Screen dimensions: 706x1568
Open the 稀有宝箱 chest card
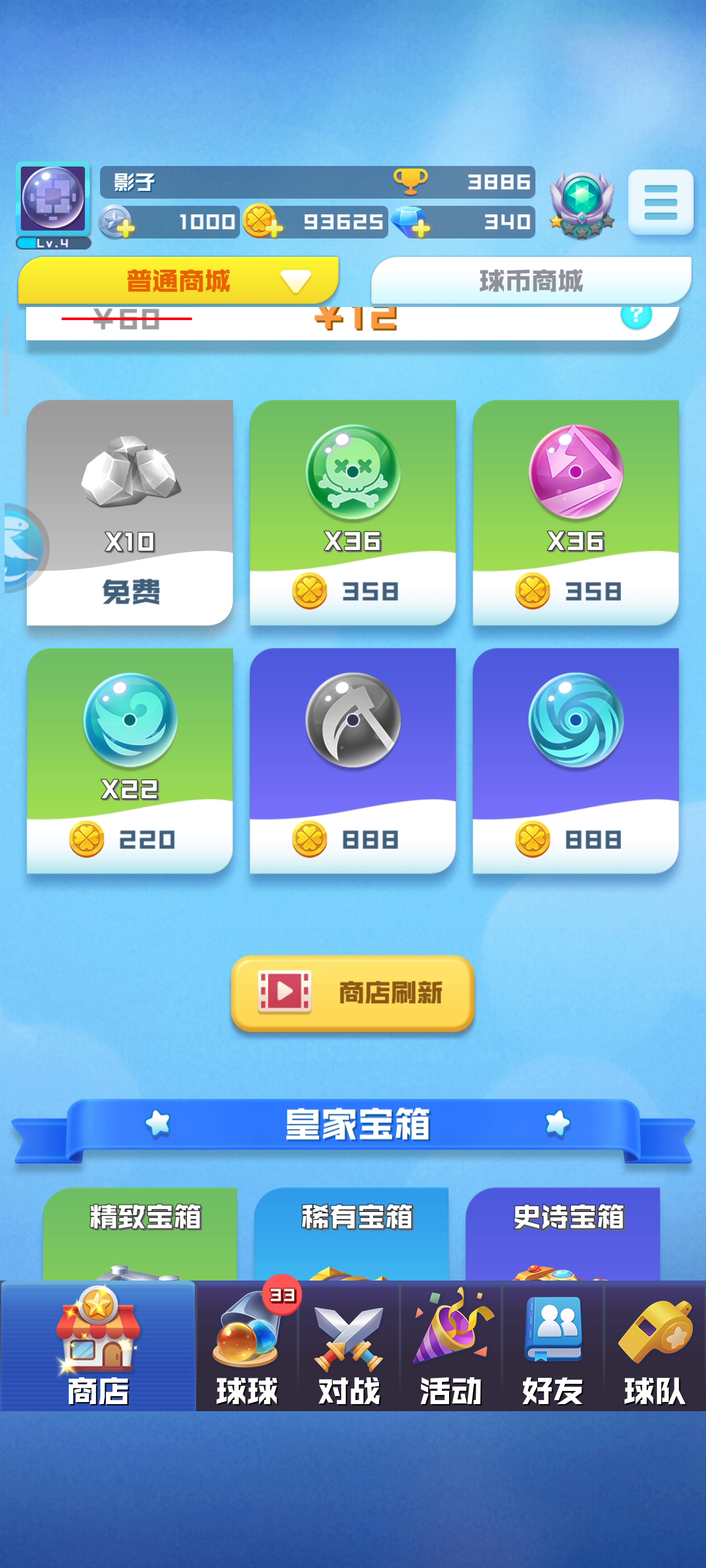[351, 1234]
